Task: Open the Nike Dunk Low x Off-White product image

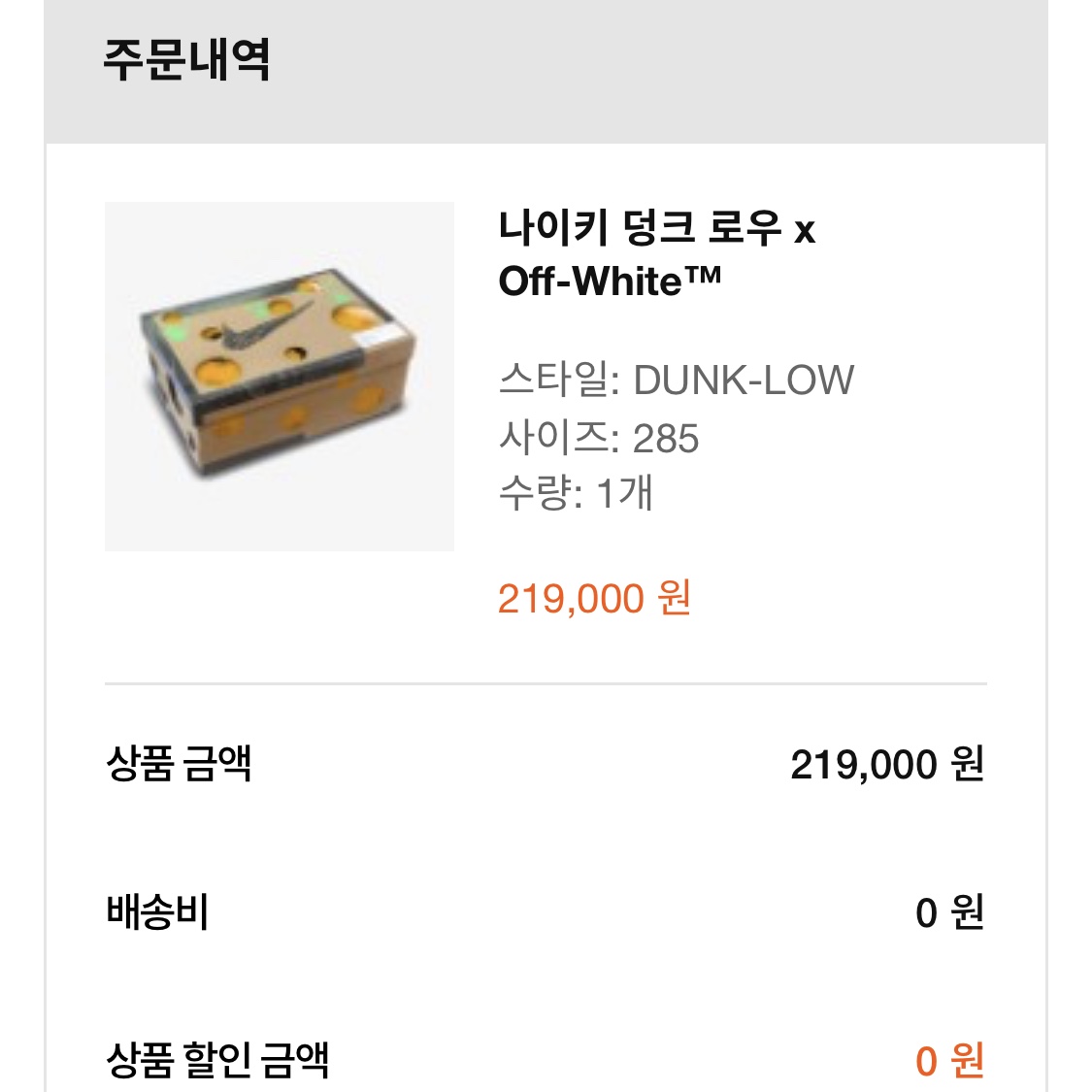Action: pos(279,377)
